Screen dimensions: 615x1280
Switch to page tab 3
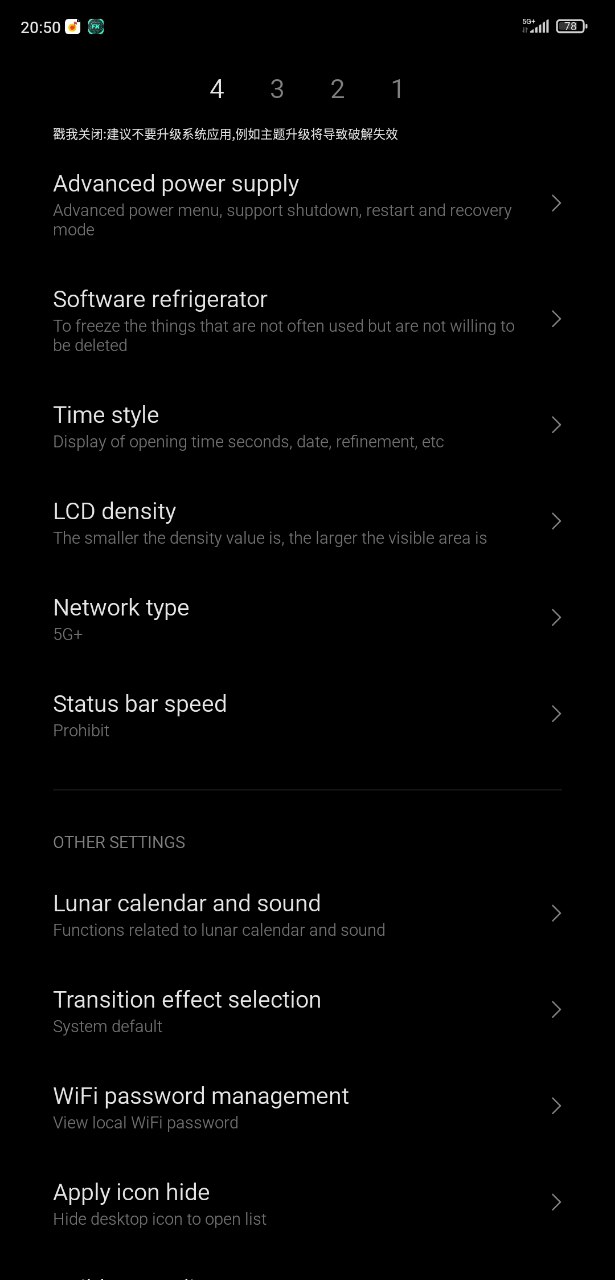coord(277,90)
